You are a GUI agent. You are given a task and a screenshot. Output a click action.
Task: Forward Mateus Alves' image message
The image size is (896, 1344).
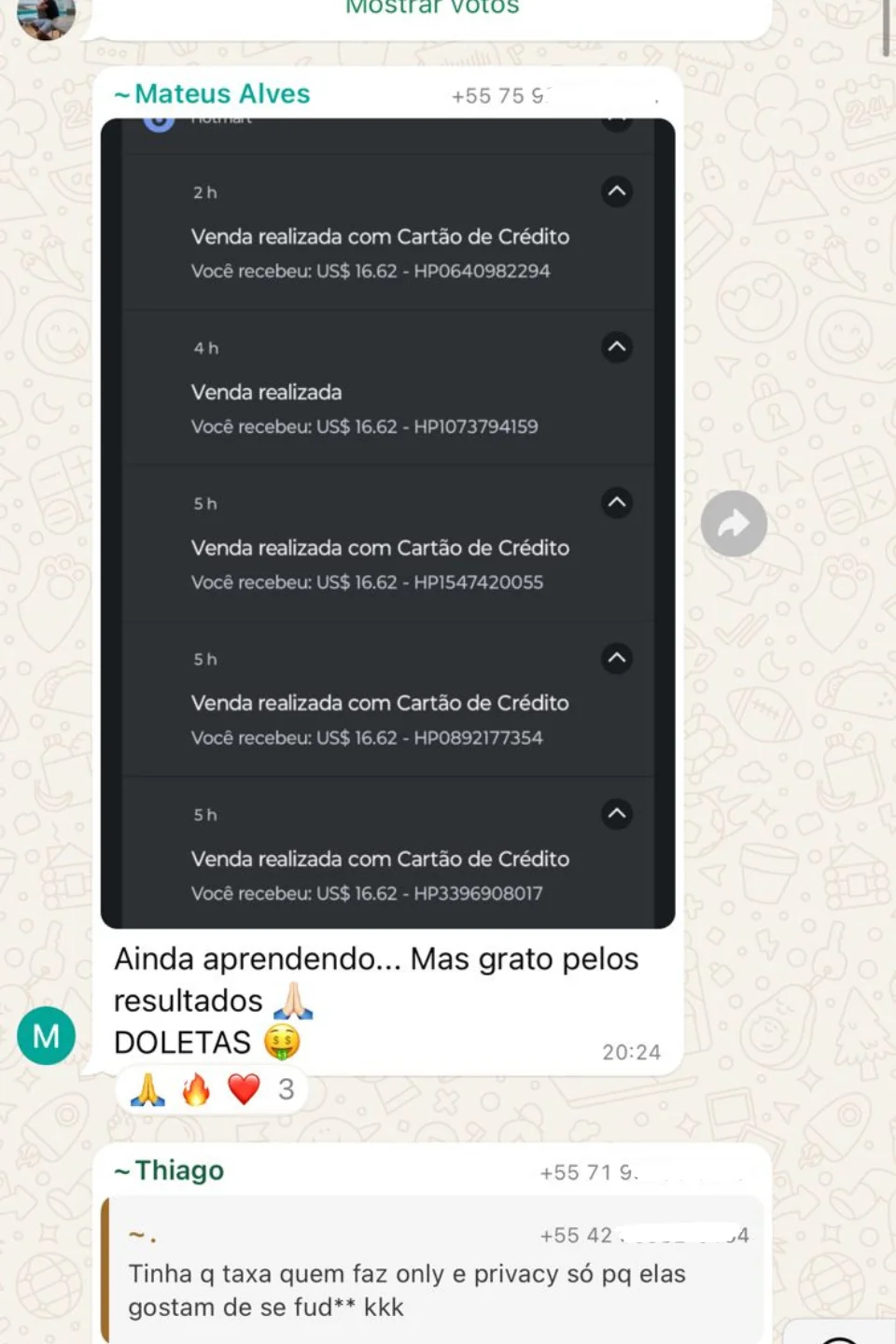tap(734, 524)
